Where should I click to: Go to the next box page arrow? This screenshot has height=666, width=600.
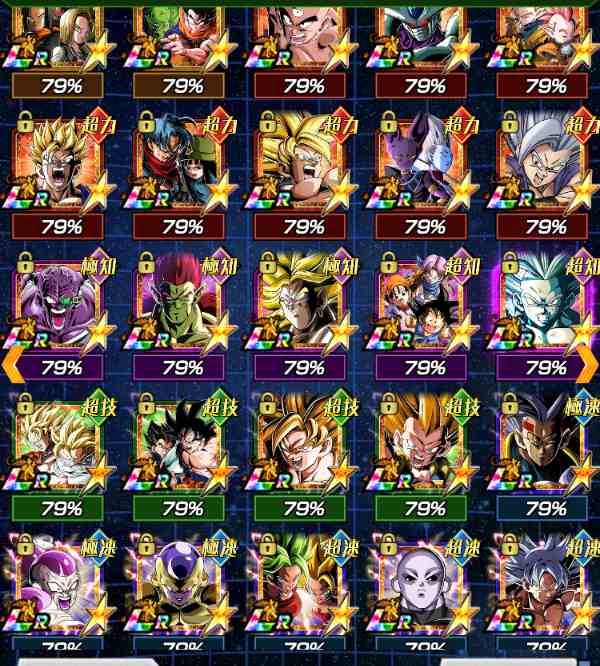coord(587,365)
